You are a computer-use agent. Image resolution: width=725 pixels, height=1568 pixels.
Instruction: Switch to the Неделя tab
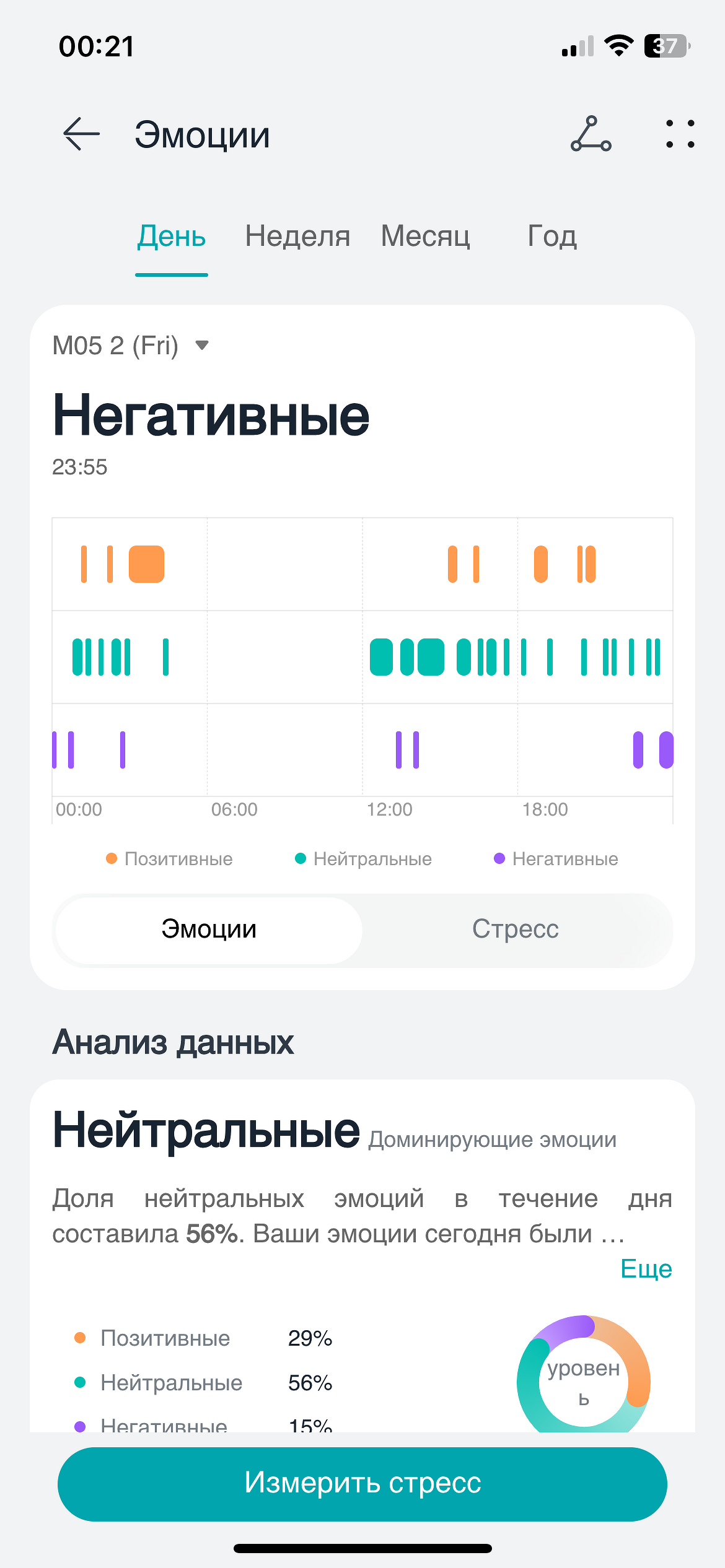coord(297,237)
